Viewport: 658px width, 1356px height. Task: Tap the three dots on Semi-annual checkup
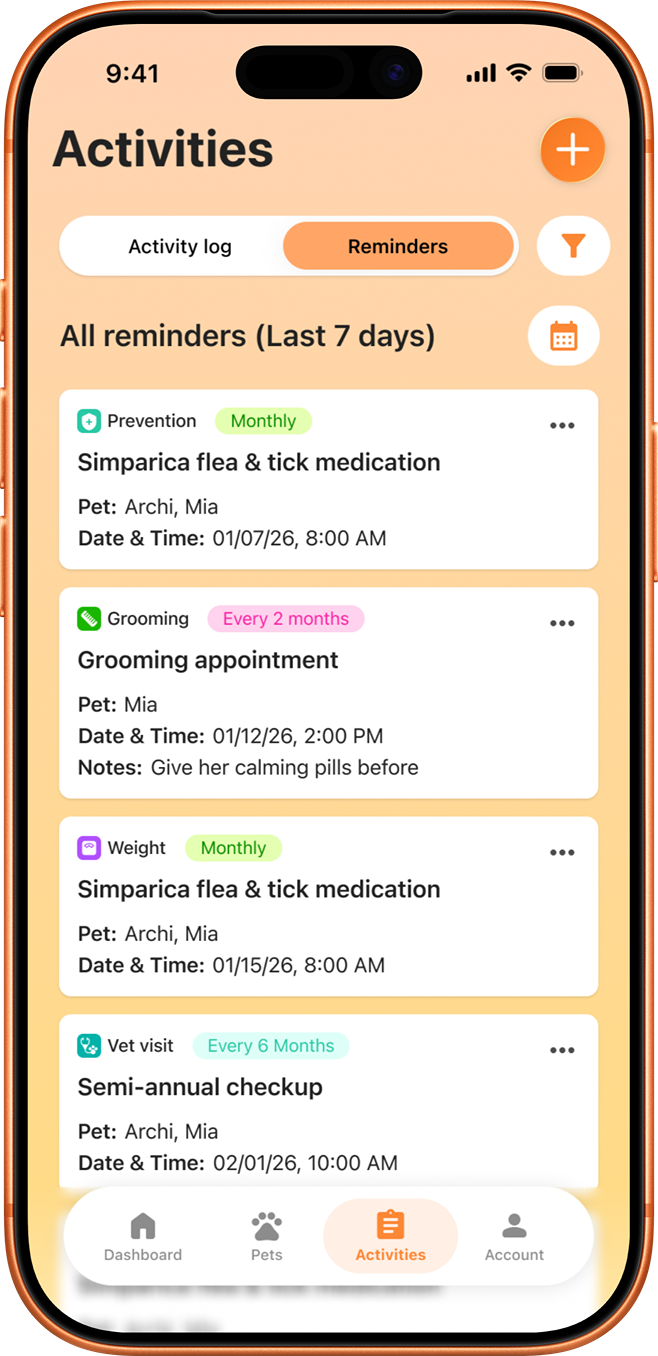562,1051
